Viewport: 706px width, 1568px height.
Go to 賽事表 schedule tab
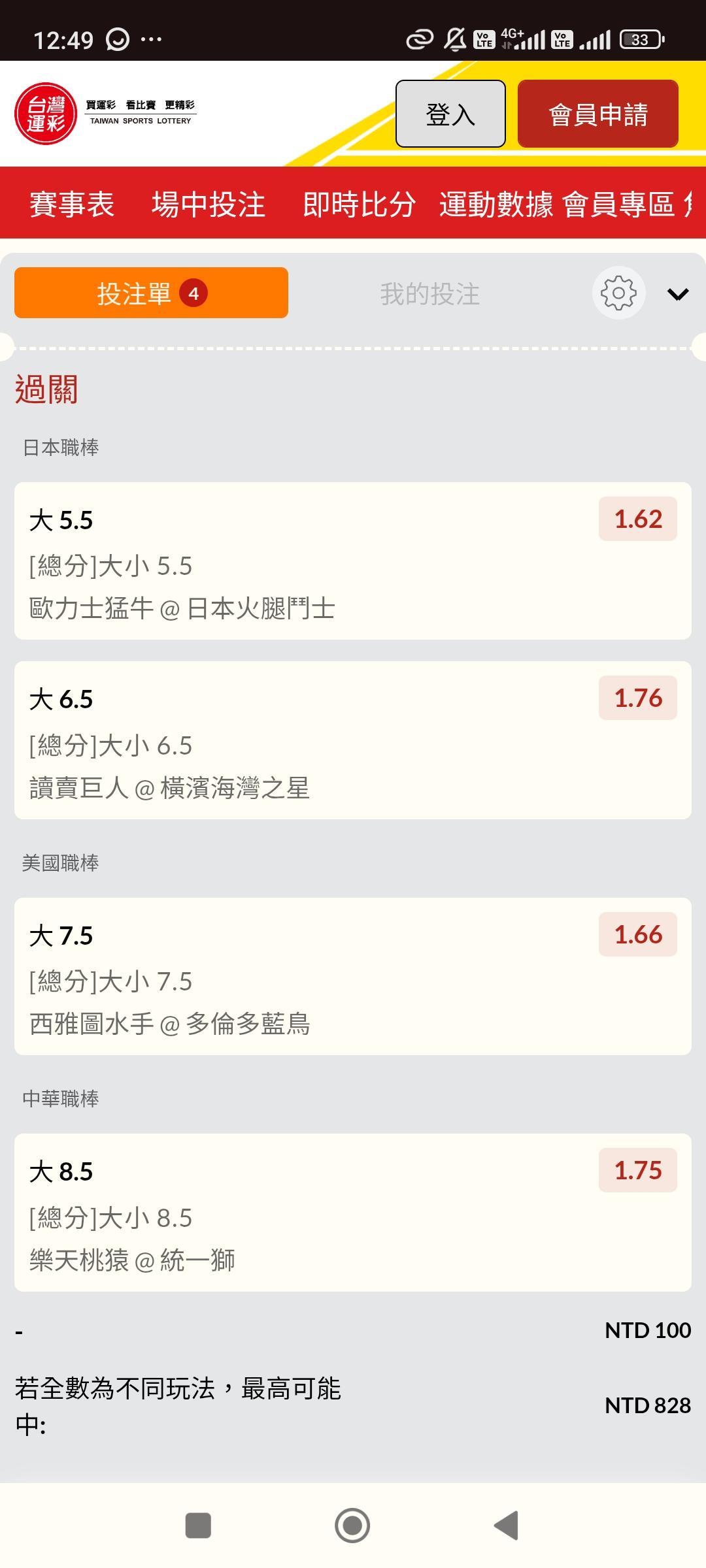tap(72, 204)
